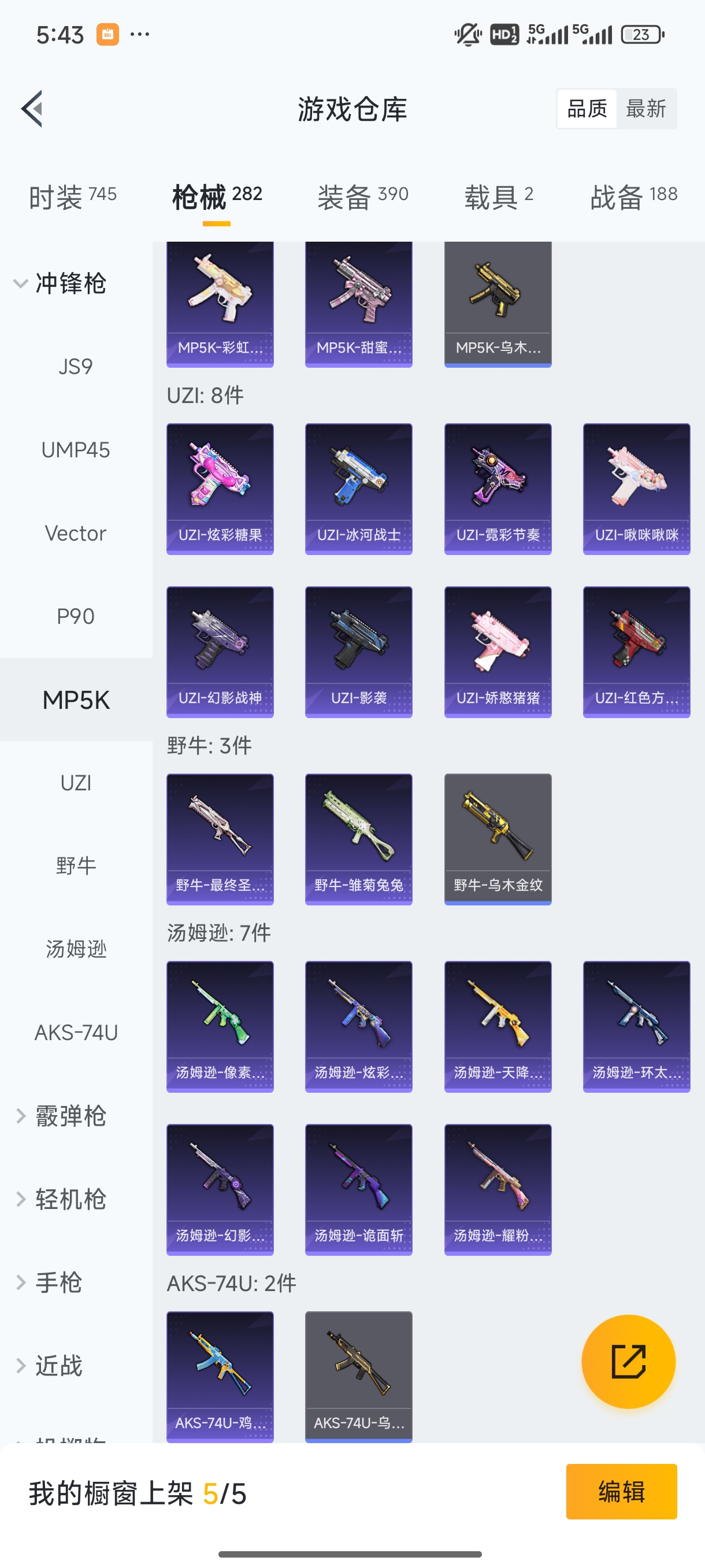This screenshot has height=1568, width=705.
Task: Switch to the 战备 tab
Action: (633, 197)
